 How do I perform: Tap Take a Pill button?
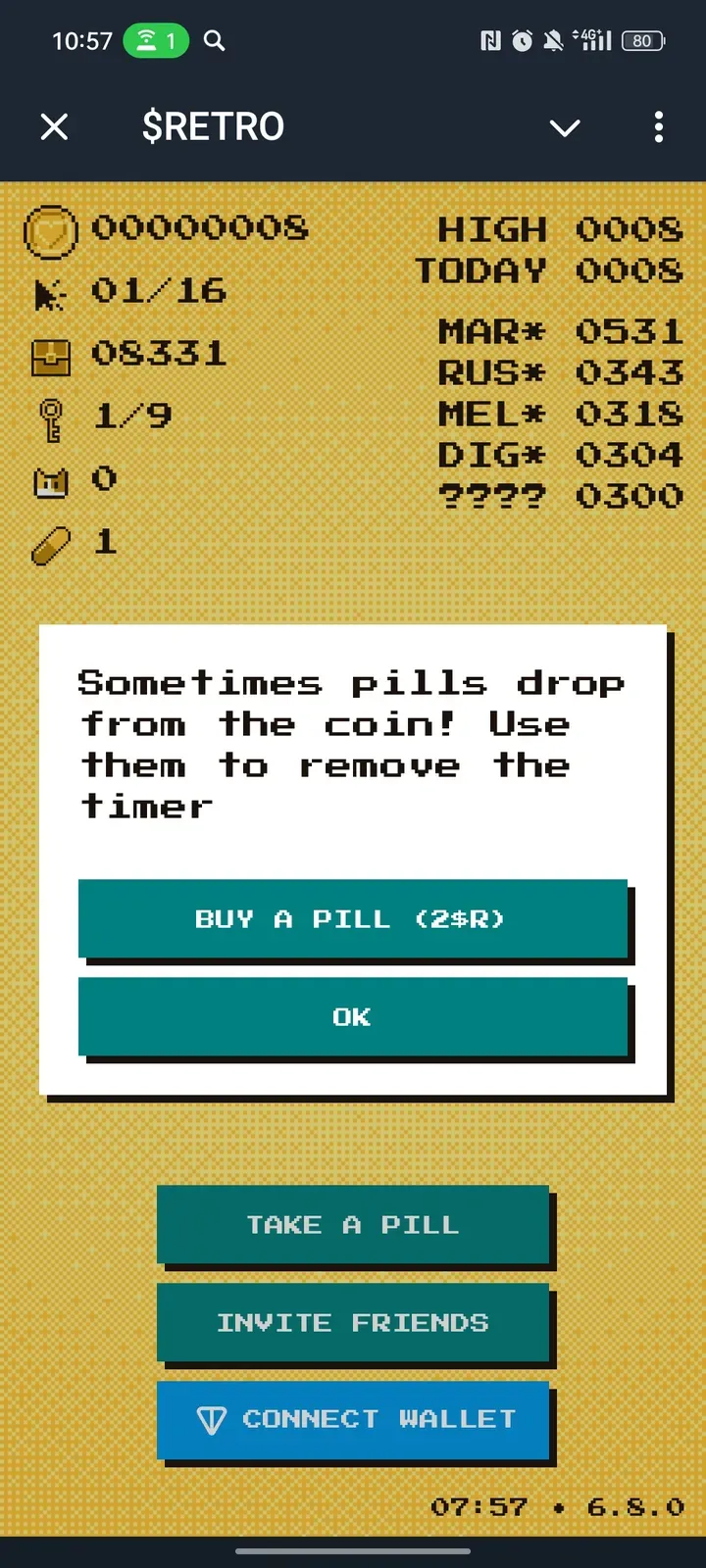pyautogui.click(x=352, y=1224)
